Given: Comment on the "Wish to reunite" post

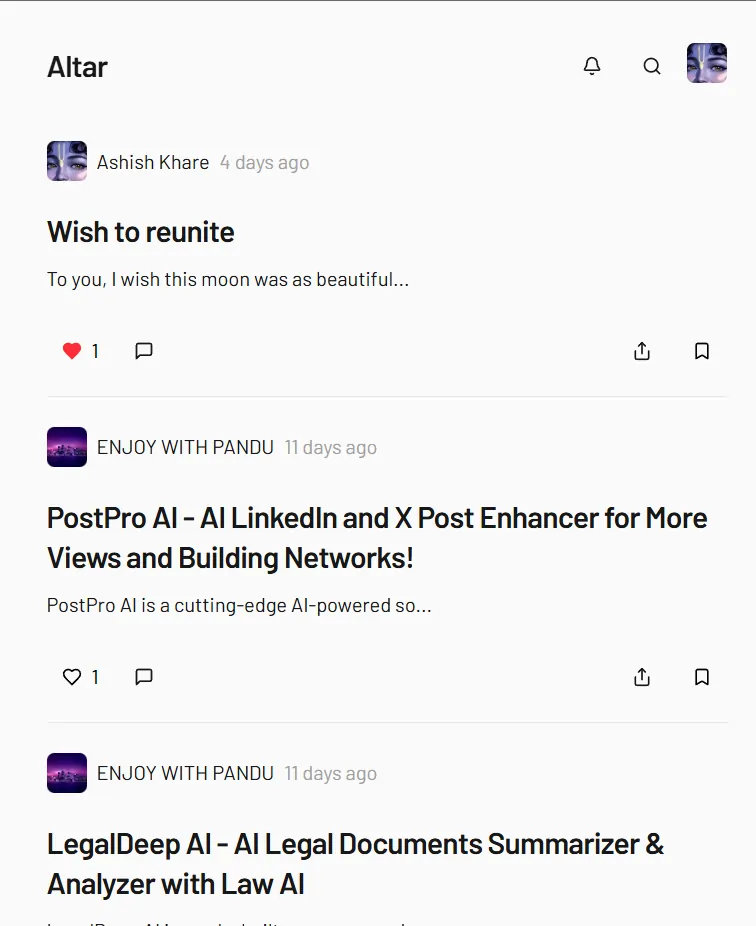Looking at the screenshot, I should [x=144, y=351].
